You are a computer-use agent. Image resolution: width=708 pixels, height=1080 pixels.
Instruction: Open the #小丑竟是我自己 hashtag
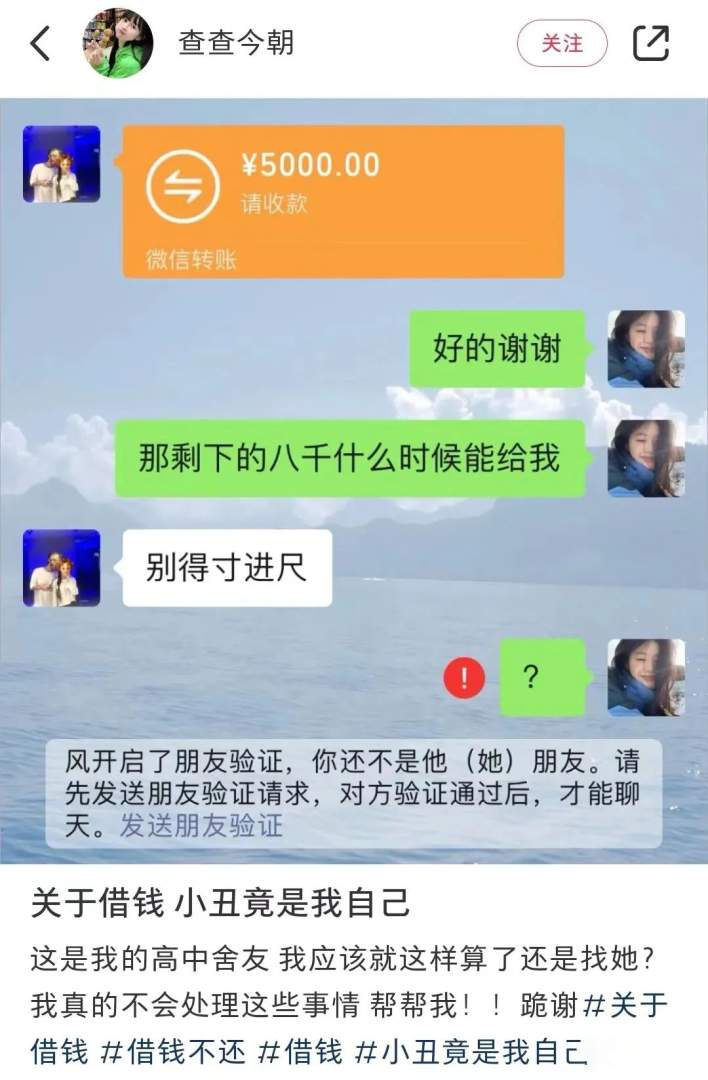470,1051
